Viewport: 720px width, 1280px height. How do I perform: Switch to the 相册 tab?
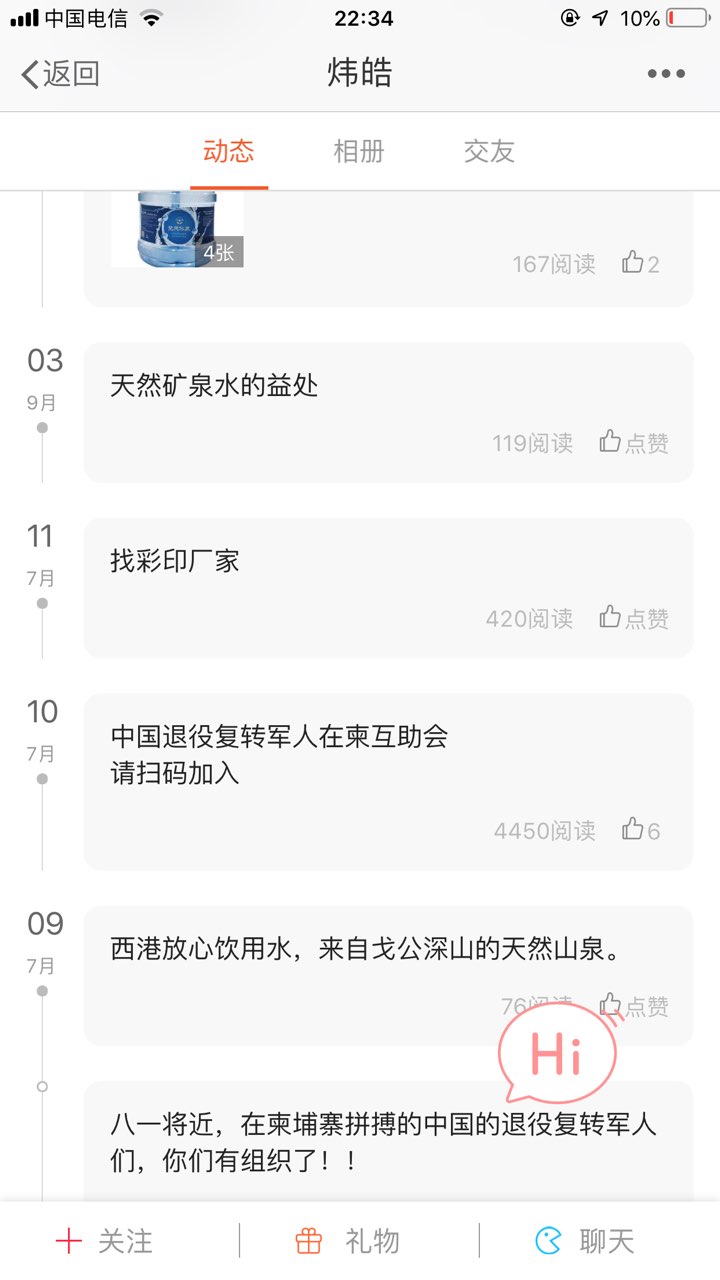tap(359, 152)
